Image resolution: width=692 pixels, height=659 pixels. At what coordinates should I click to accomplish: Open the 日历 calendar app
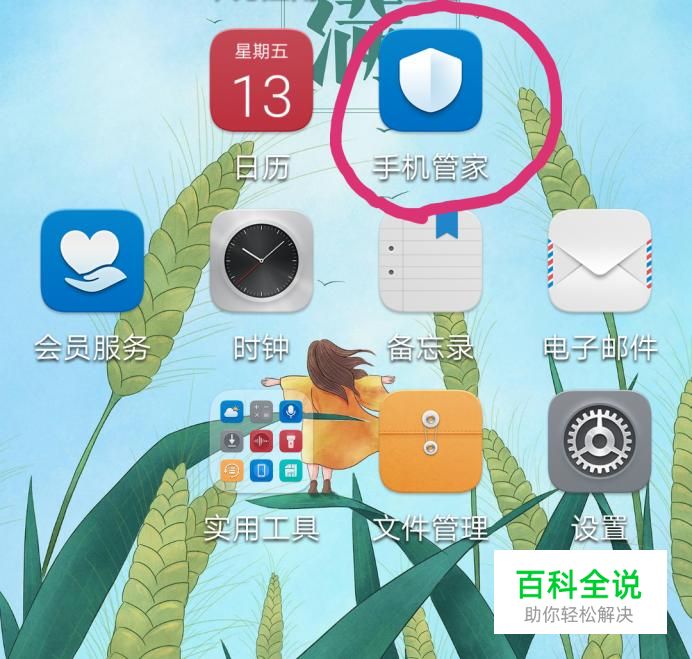262,81
